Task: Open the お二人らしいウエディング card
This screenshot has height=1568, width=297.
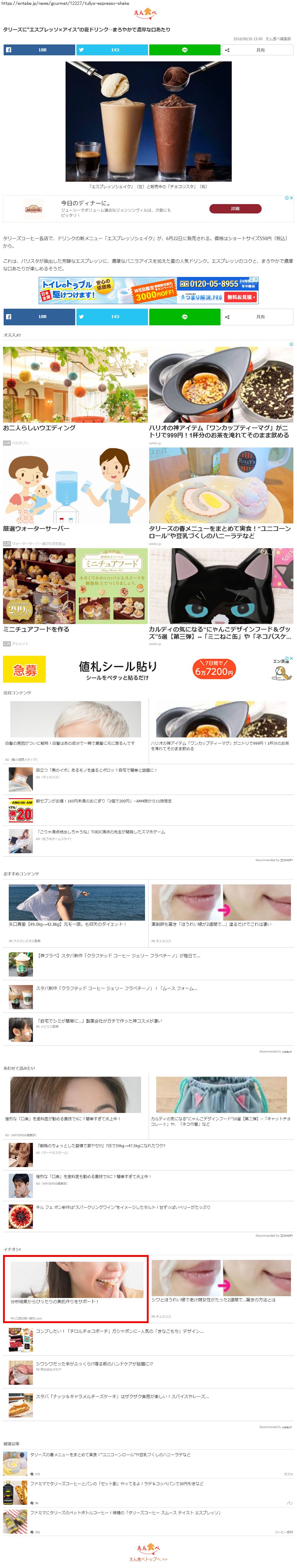Action: [x=75, y=390]
